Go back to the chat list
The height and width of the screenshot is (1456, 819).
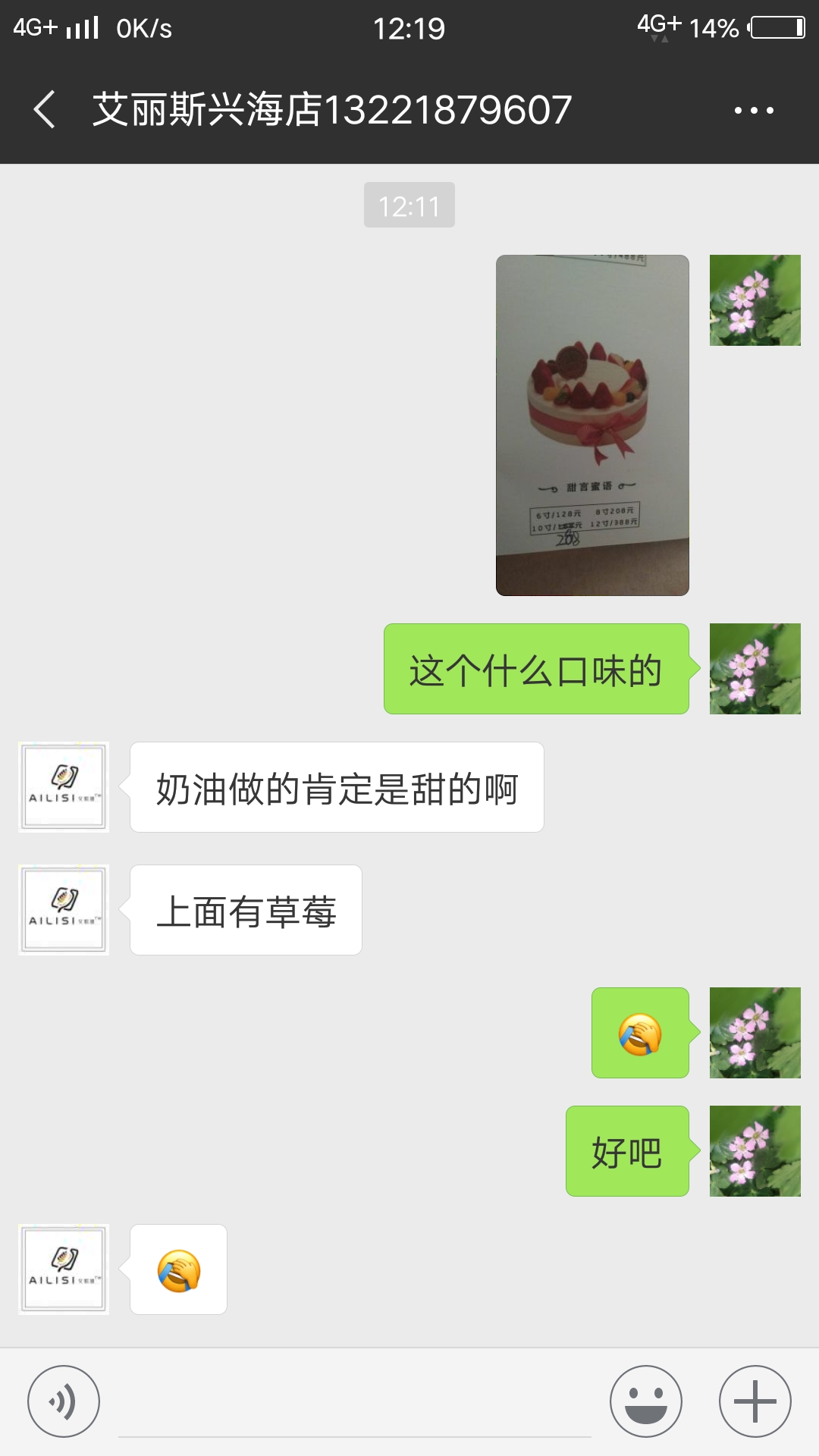(45, 109)
